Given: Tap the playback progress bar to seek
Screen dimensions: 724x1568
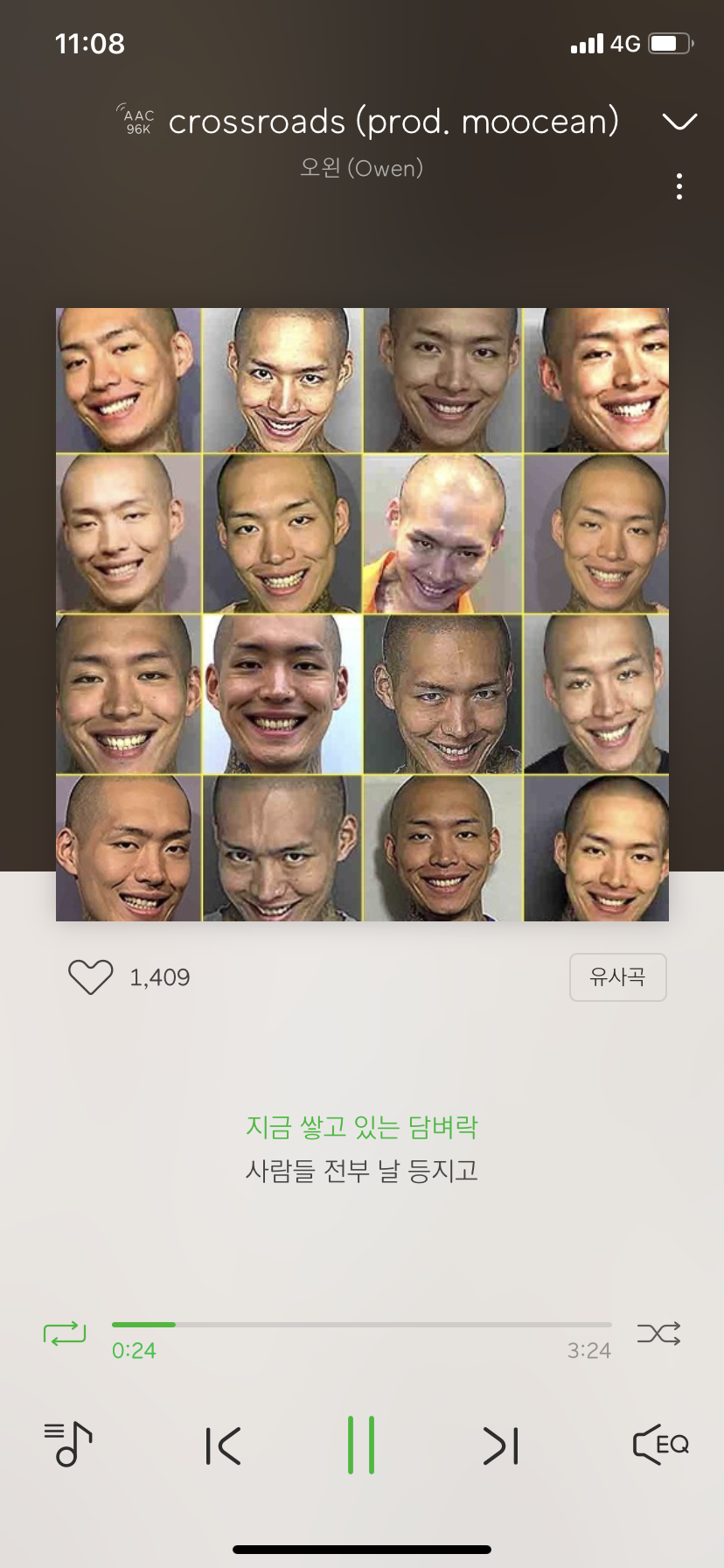Looking at the screenshot, I should (x=362, y=1325).
